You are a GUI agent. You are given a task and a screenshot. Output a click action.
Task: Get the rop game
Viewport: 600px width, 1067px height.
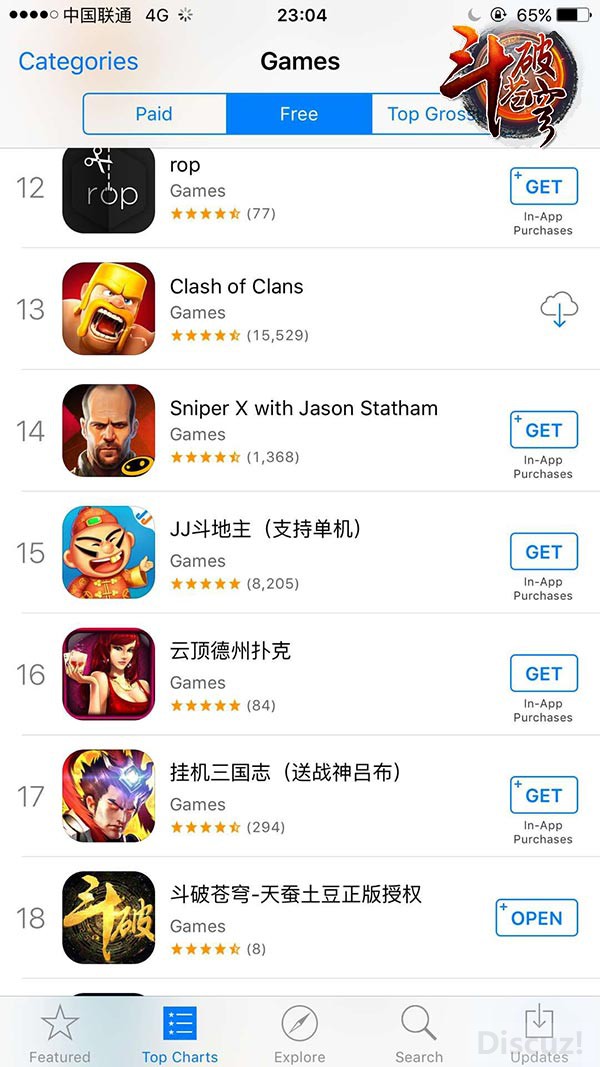(x=543, y=187)
